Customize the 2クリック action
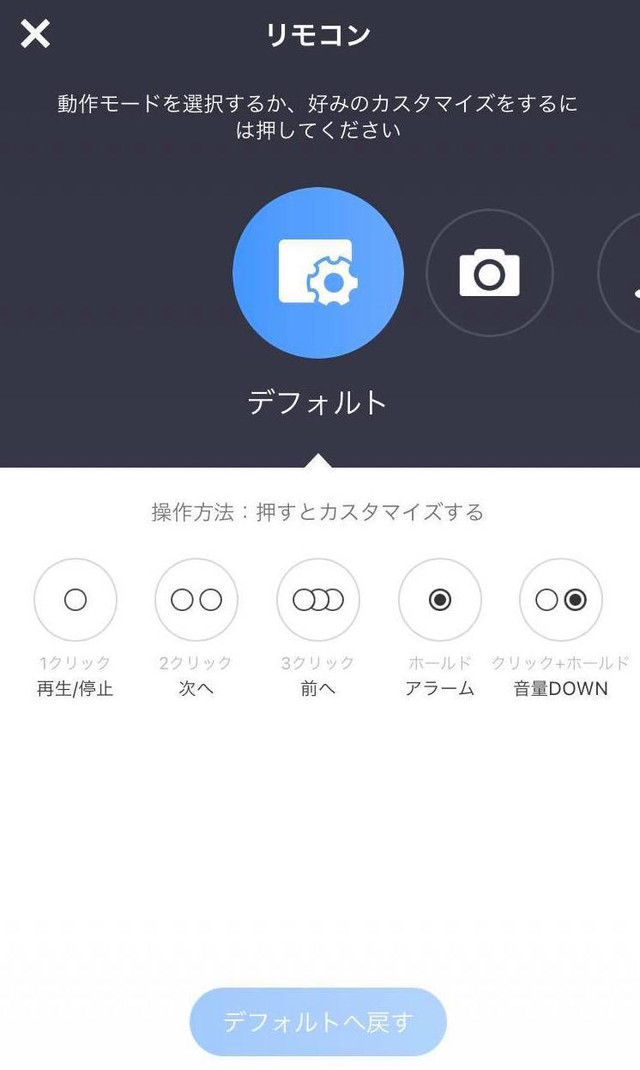Viewport: 640px width, 1070px height. pyautogui.click(x=196, y=600)
